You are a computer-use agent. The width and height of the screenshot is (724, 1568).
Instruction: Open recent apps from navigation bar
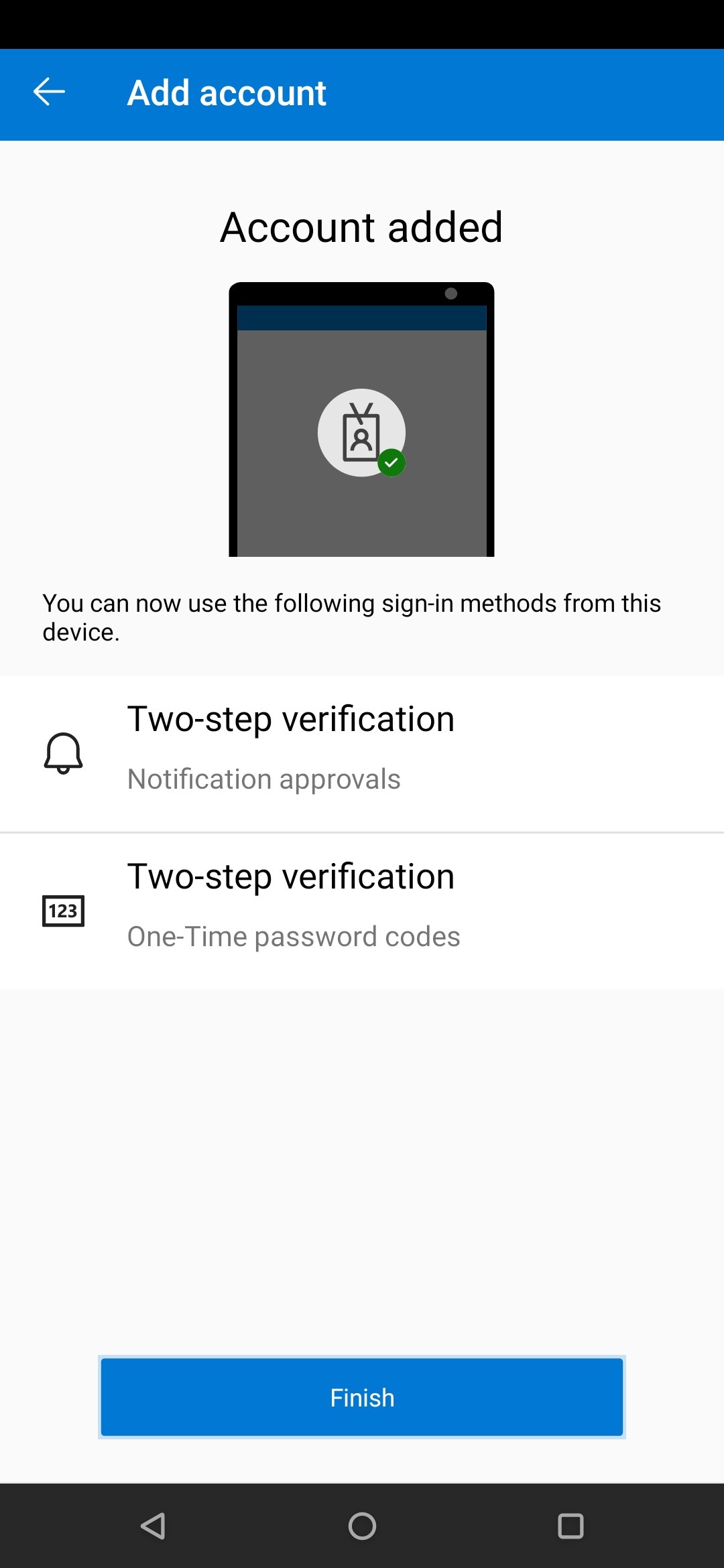coord(570,1526)
